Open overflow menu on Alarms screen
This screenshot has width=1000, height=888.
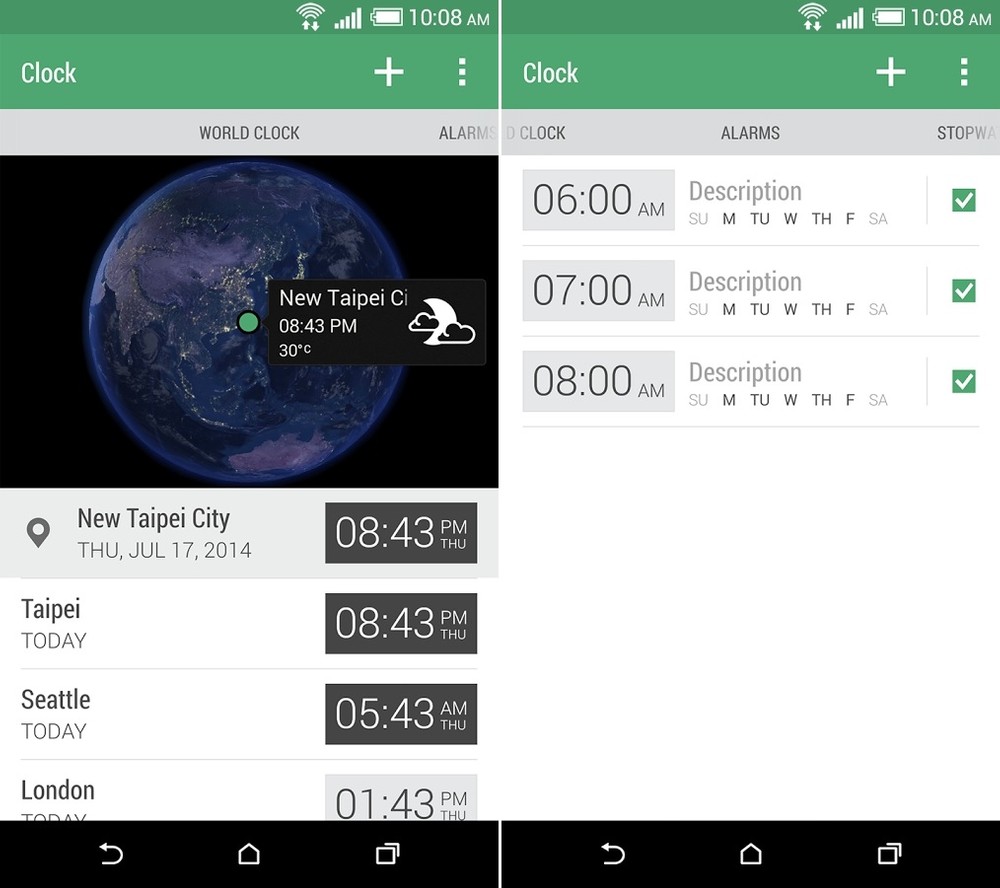[x=963, y=72]
